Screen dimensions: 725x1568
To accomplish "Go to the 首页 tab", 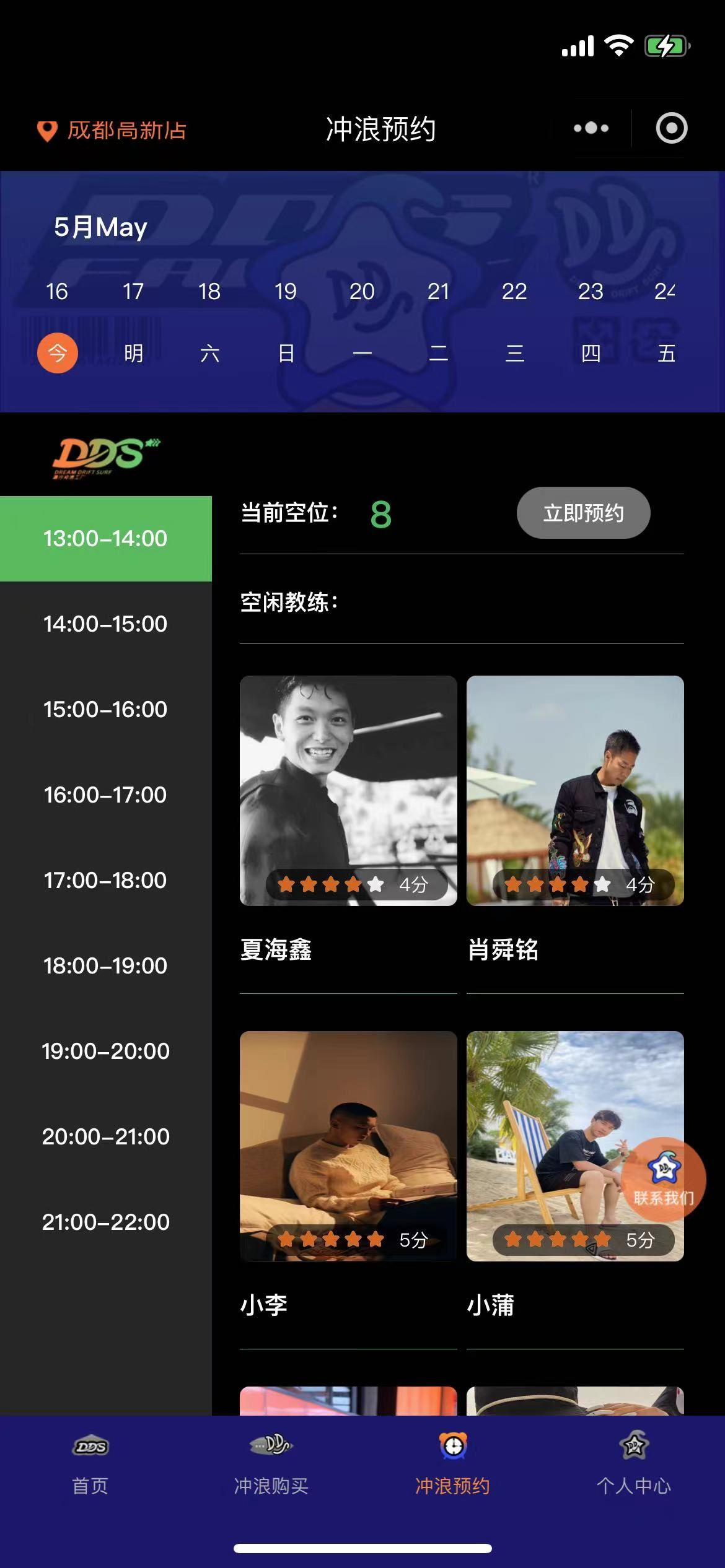I will (90, 1463).
